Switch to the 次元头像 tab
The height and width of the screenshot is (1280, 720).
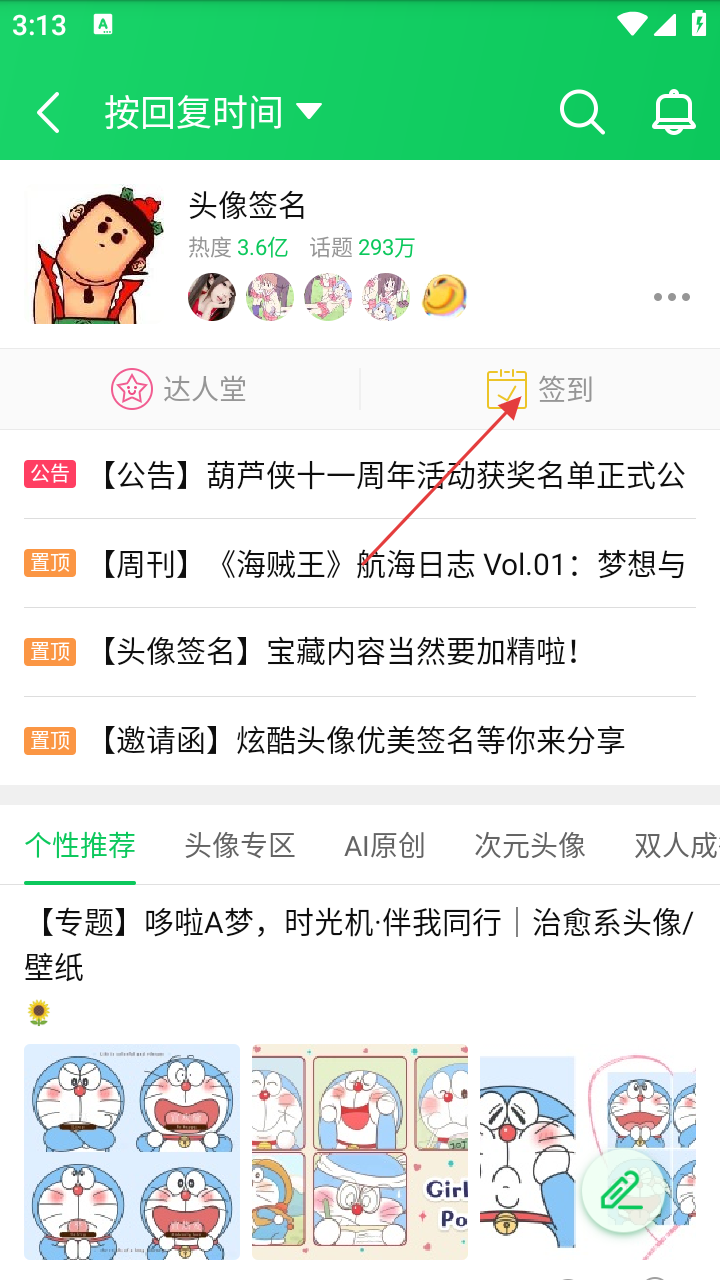point(530,846)
